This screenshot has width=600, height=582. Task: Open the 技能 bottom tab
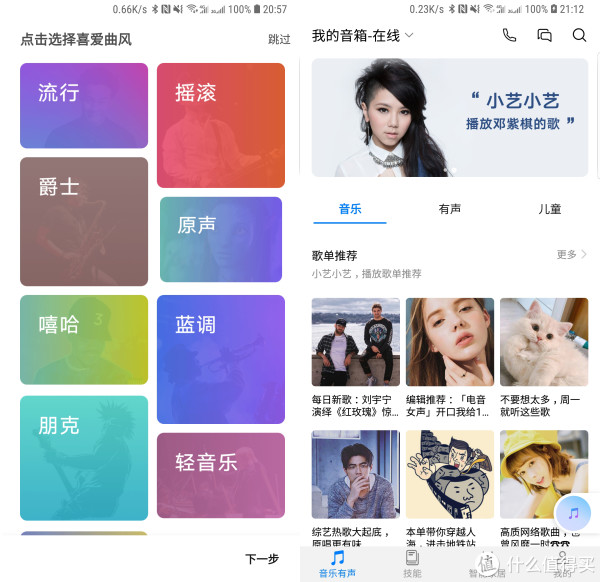click(x=412, y=564)
